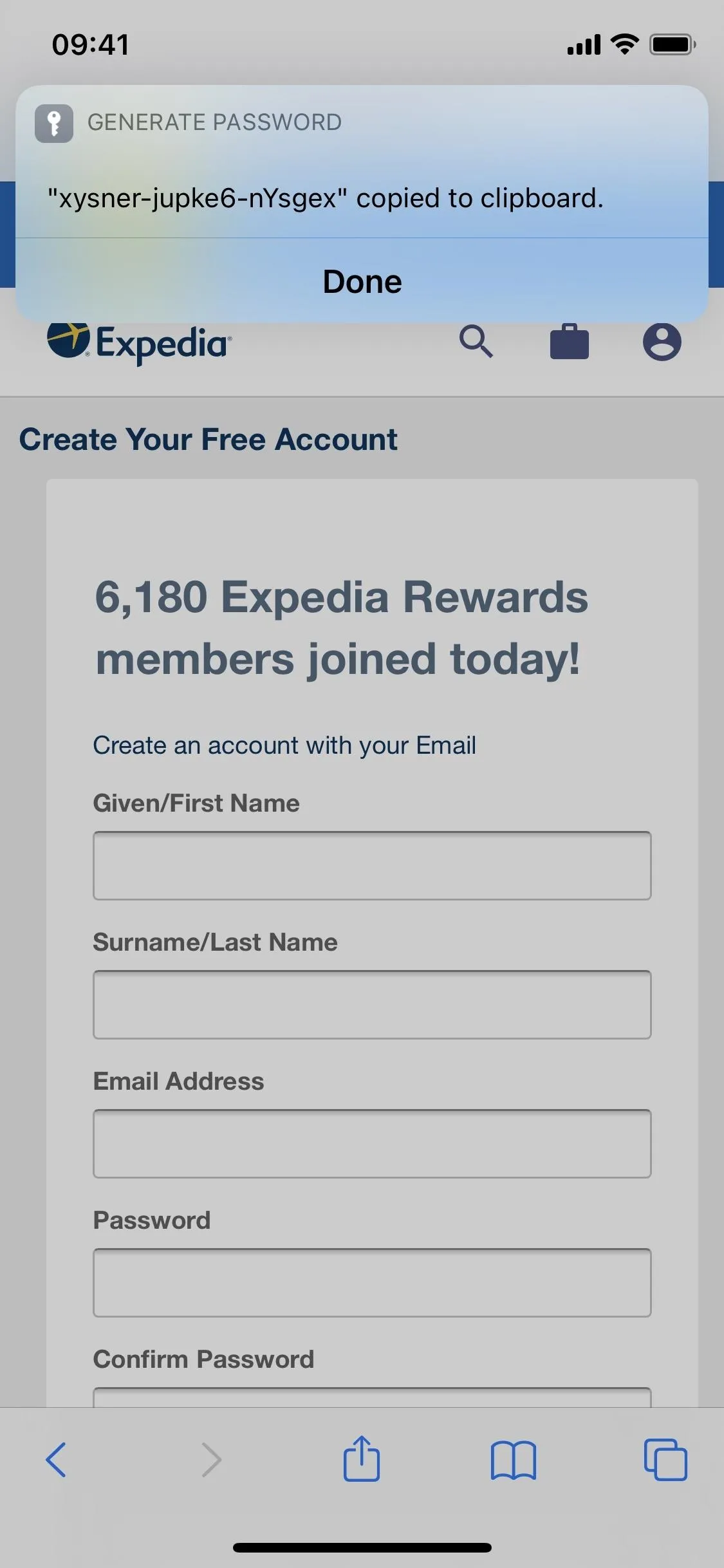Focus the Given/First Name field
Image resolution: width=724 pixels, height=1568 pixels.
click(372, 866)
